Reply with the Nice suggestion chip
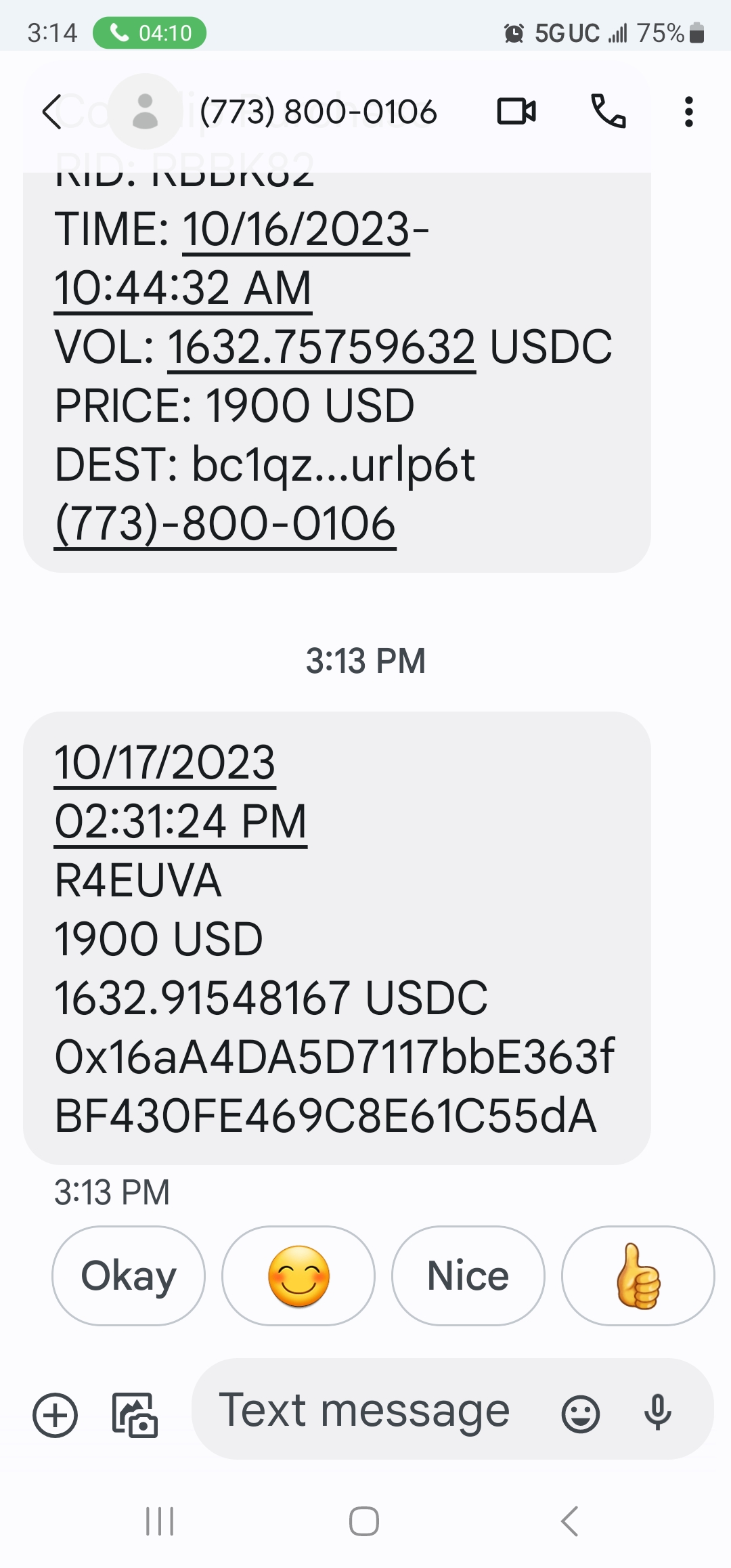 pyautogui.click(x=468, y=1276)
